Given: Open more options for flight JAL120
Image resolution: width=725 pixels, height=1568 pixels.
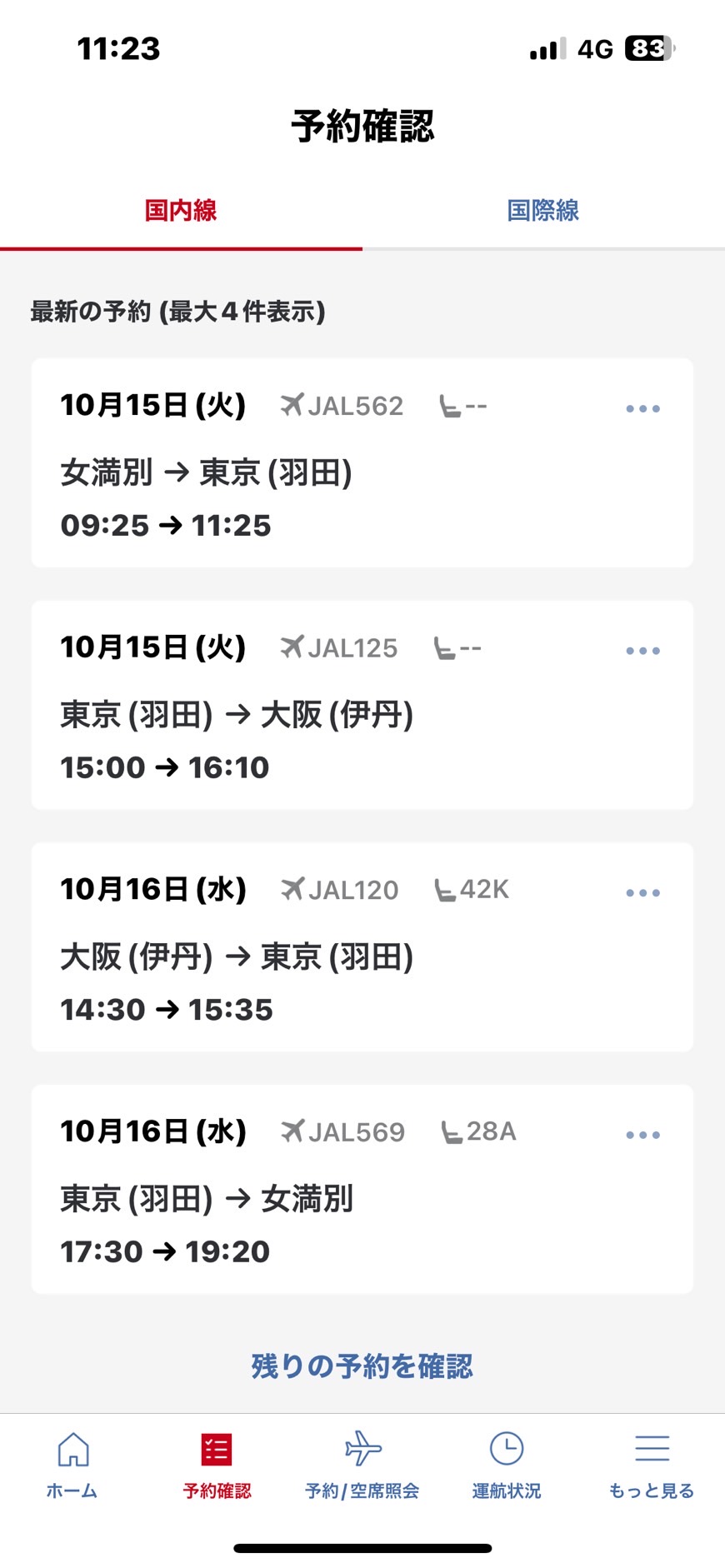Looking at the screenshot, I should pos(642,892).
